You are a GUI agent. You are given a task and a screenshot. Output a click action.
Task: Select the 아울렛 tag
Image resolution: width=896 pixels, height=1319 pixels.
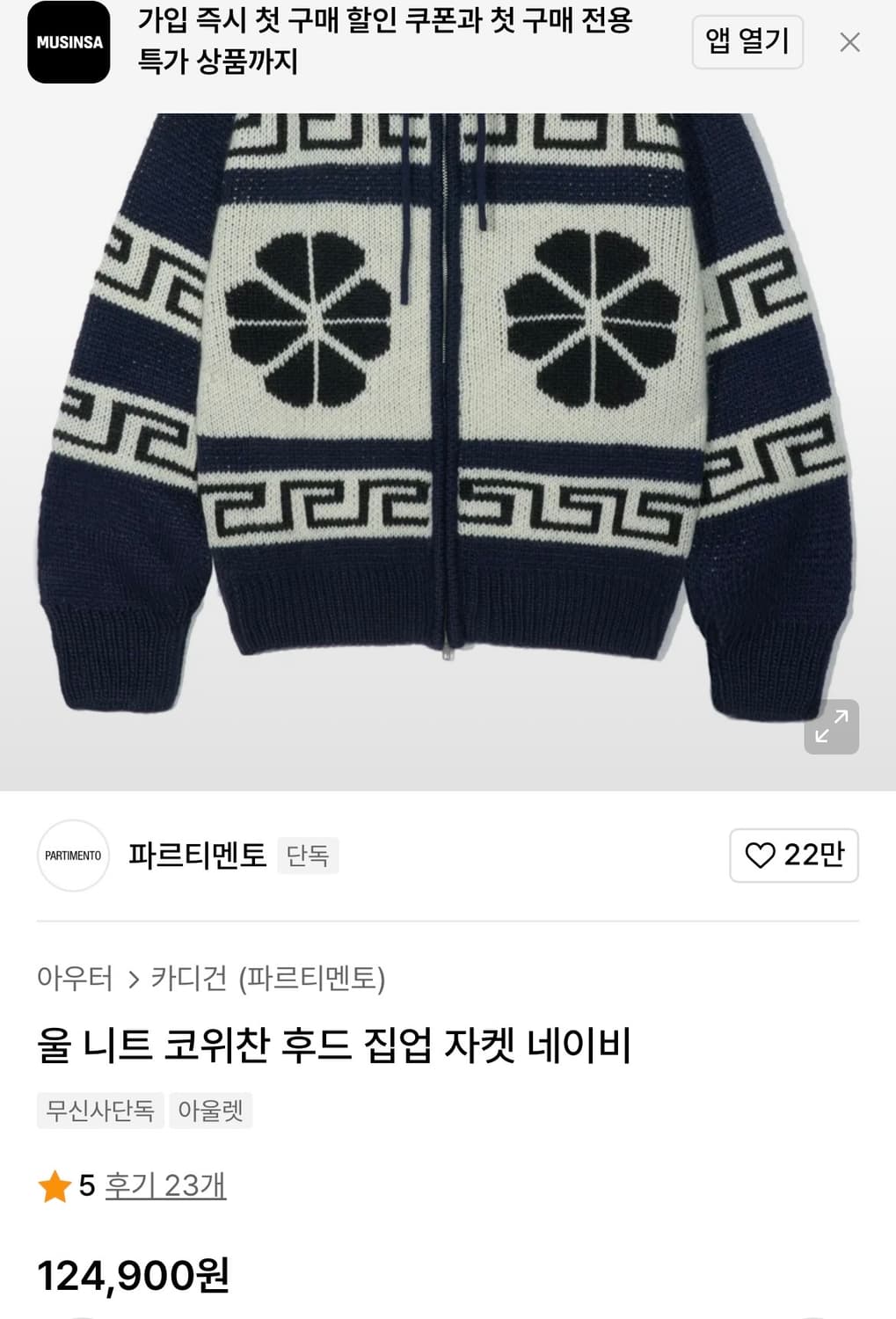click(x=211, y=1111)
